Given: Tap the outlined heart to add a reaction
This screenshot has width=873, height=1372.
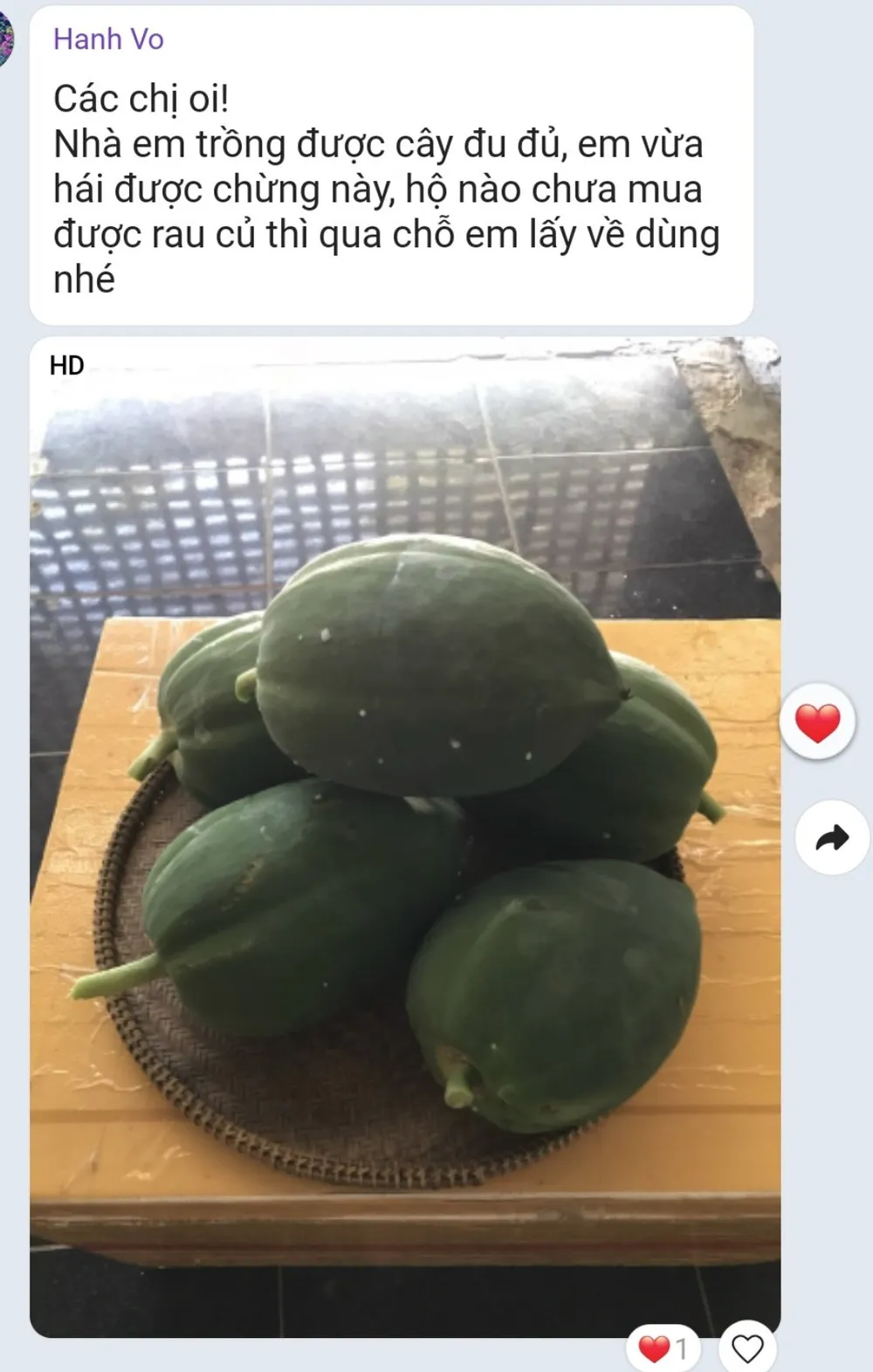Looking at the screenshot, I should pyautogui.click(x=747, y=1349).
